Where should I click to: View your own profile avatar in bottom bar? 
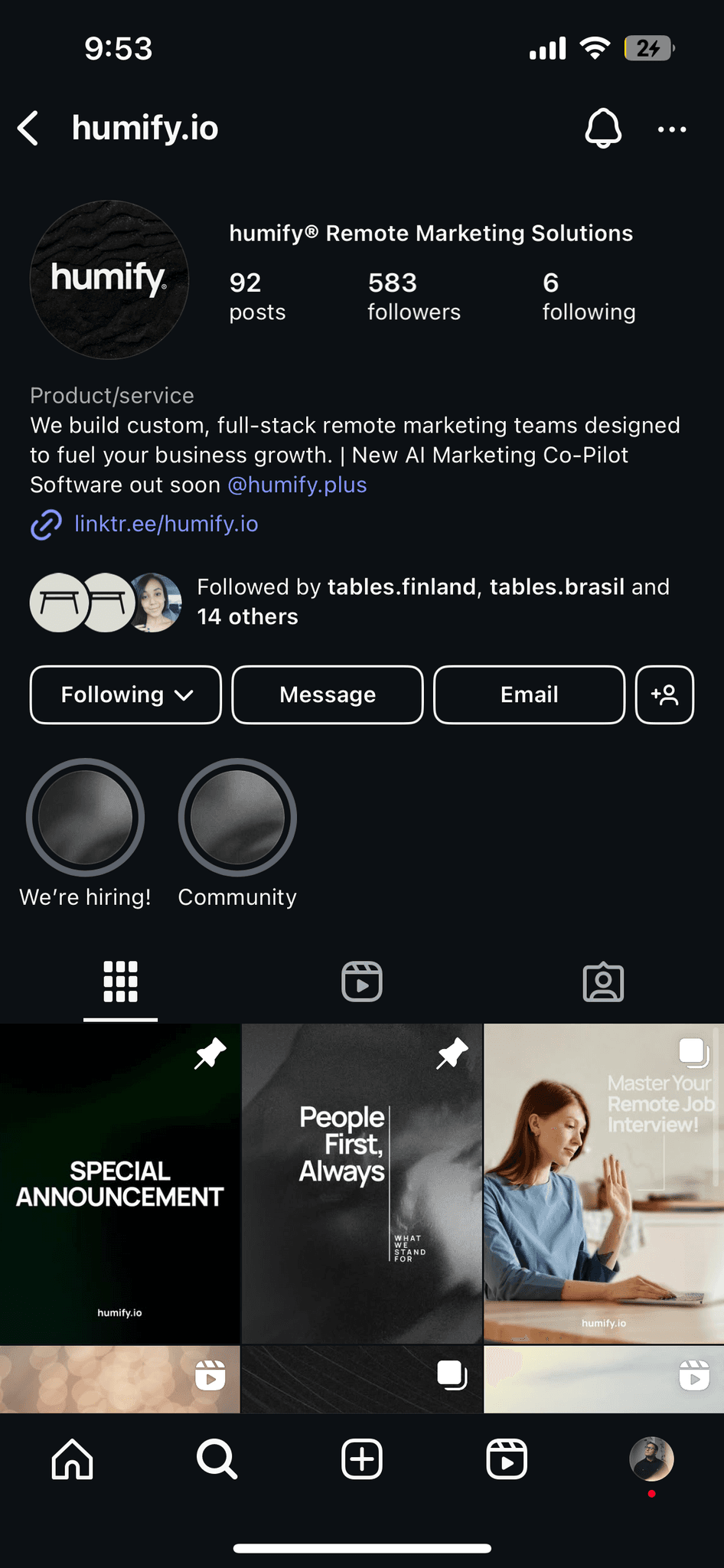pyautogui.click(x=651, y=1459)
